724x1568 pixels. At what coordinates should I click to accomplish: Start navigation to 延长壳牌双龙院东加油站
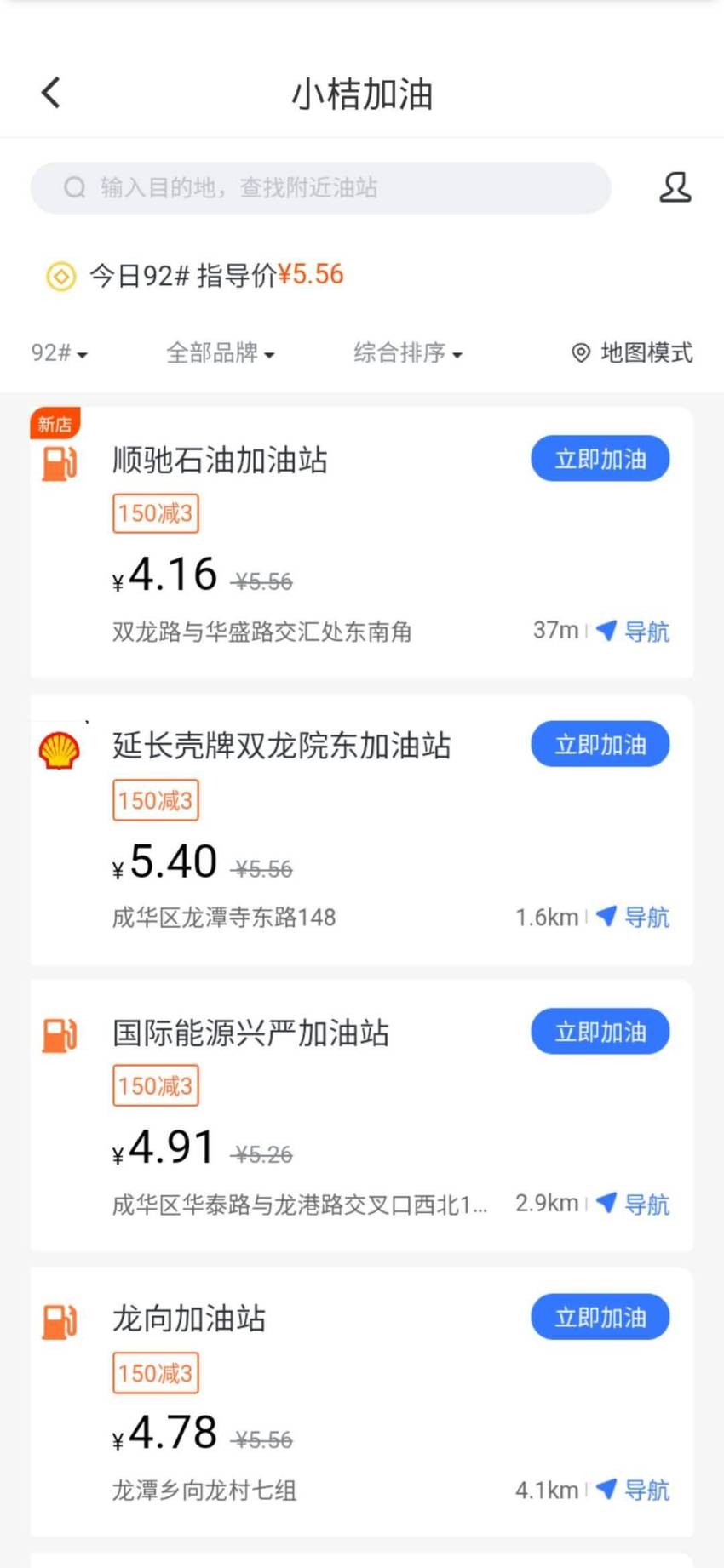pos(633,917)
